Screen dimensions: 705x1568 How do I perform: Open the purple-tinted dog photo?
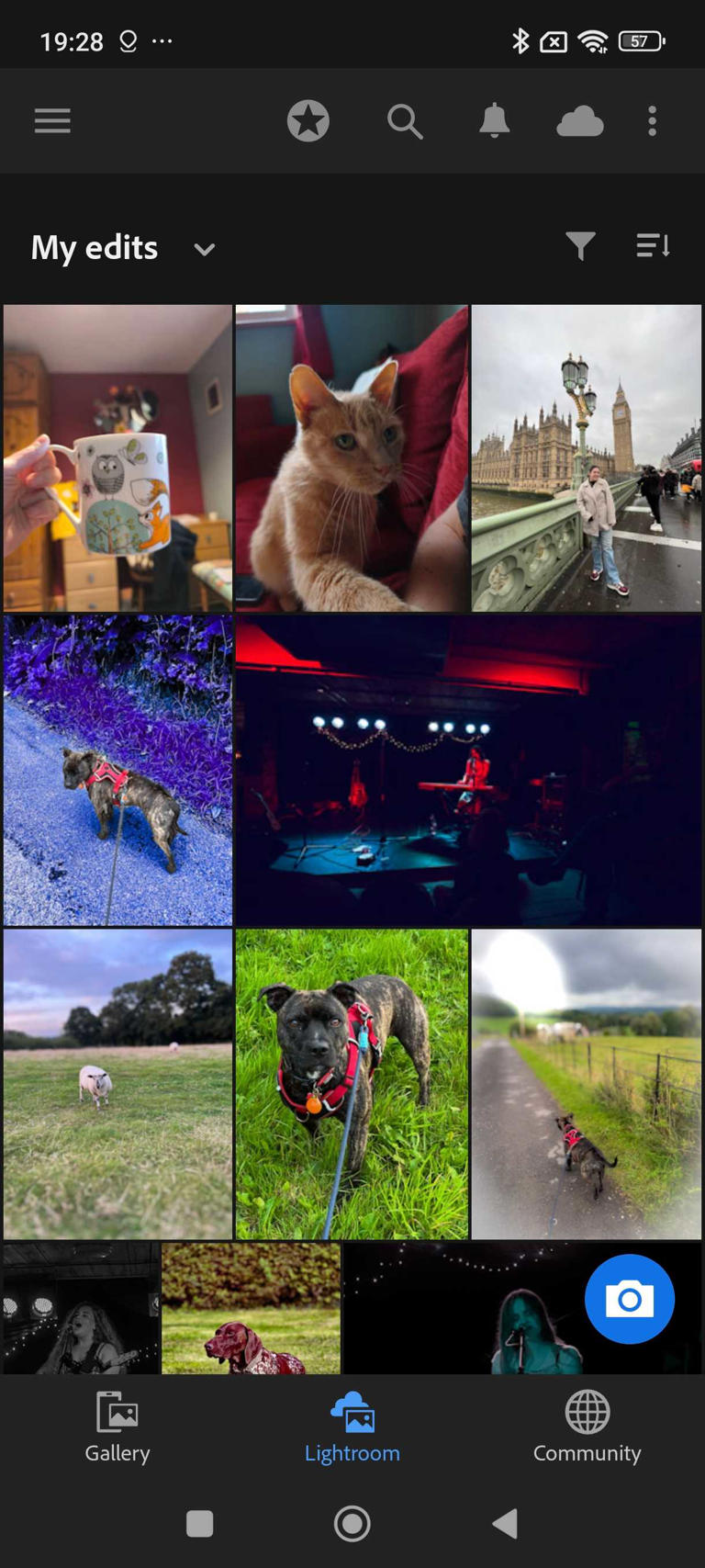coord(117,770)
